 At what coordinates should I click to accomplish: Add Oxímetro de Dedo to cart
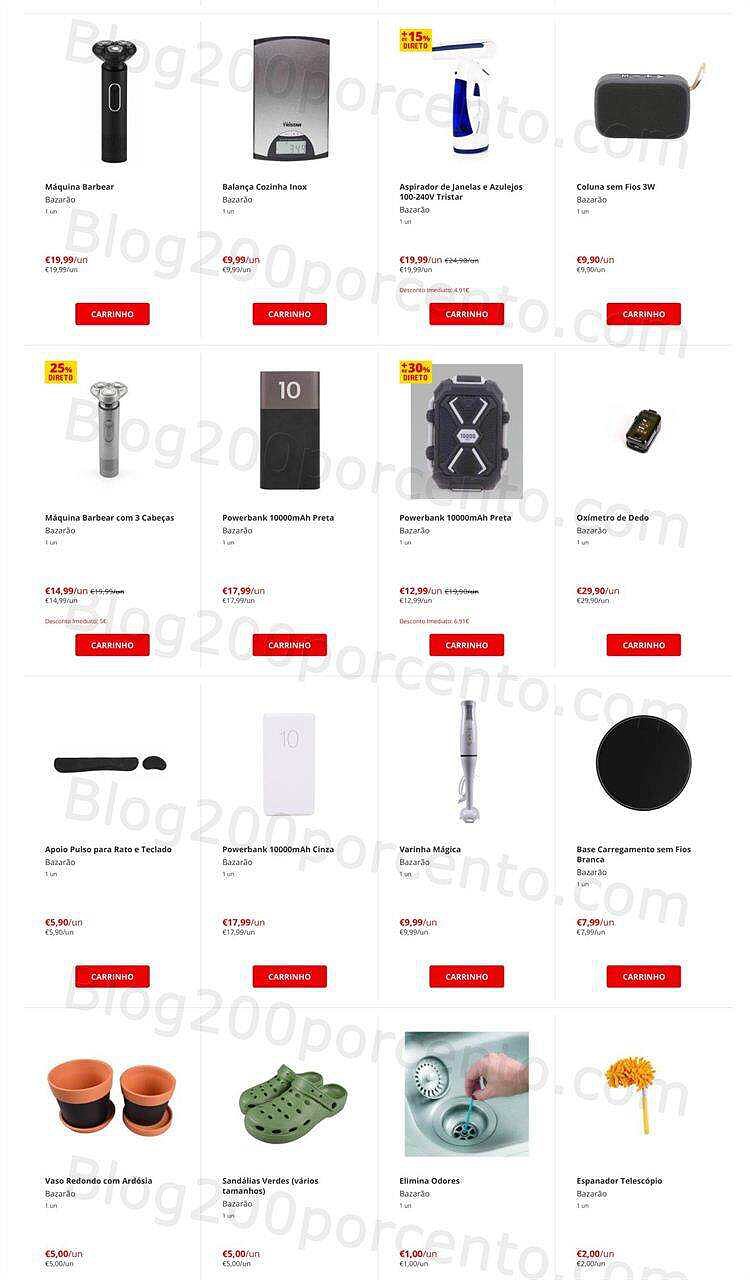(x=643, y=645)
